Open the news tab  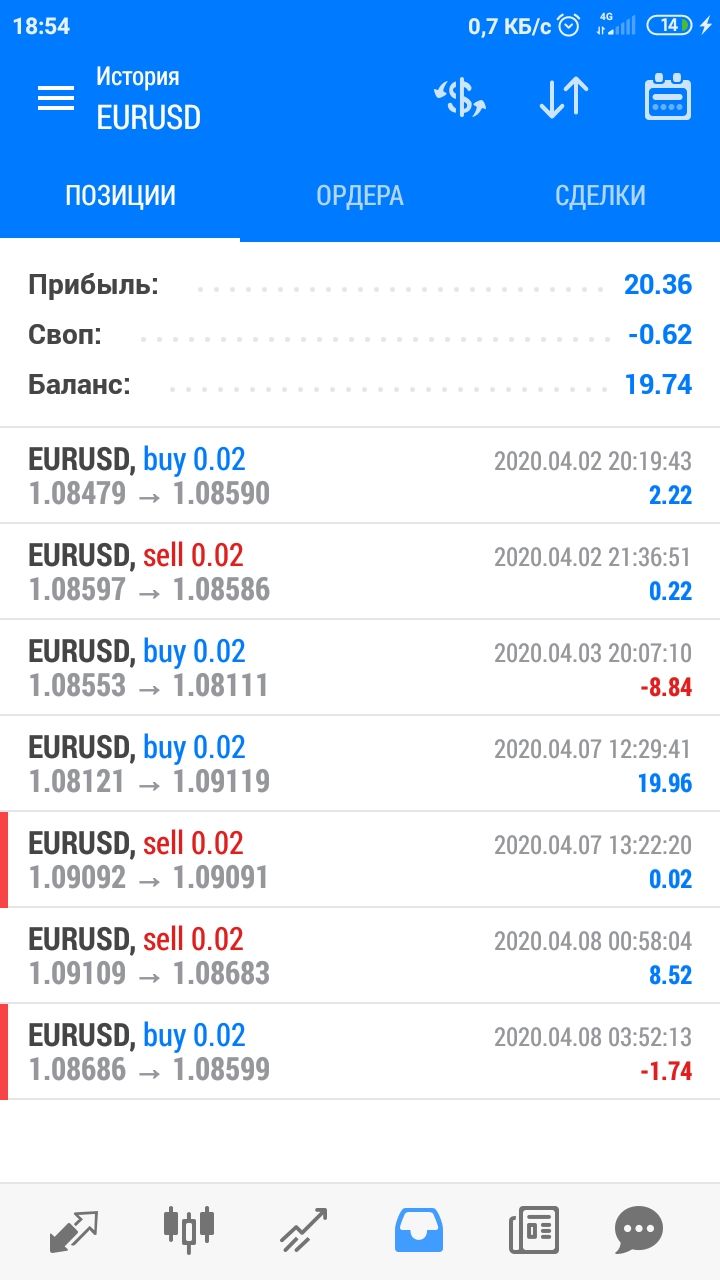(533, 1230)
